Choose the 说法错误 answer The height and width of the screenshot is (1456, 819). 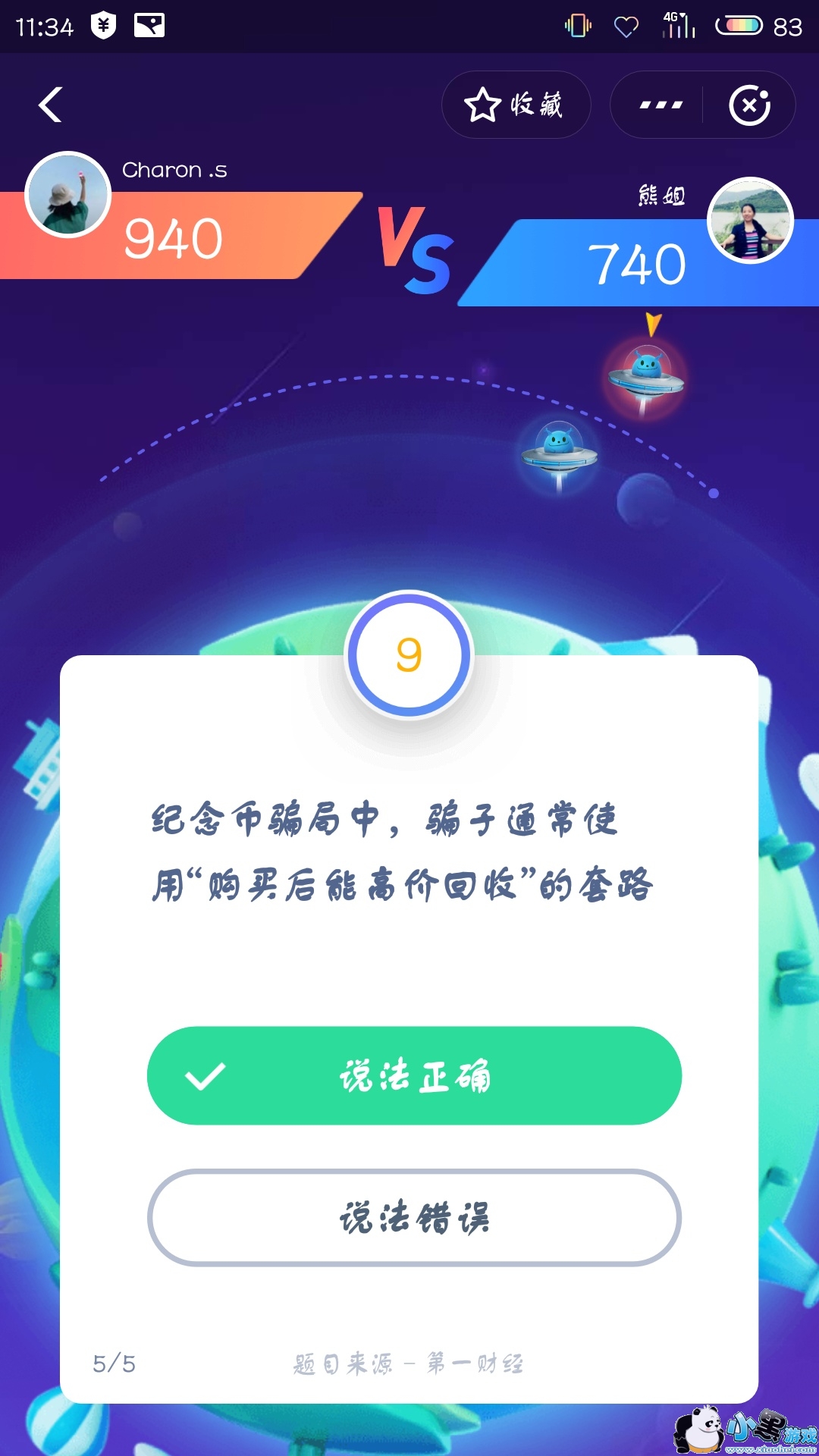414,1218
